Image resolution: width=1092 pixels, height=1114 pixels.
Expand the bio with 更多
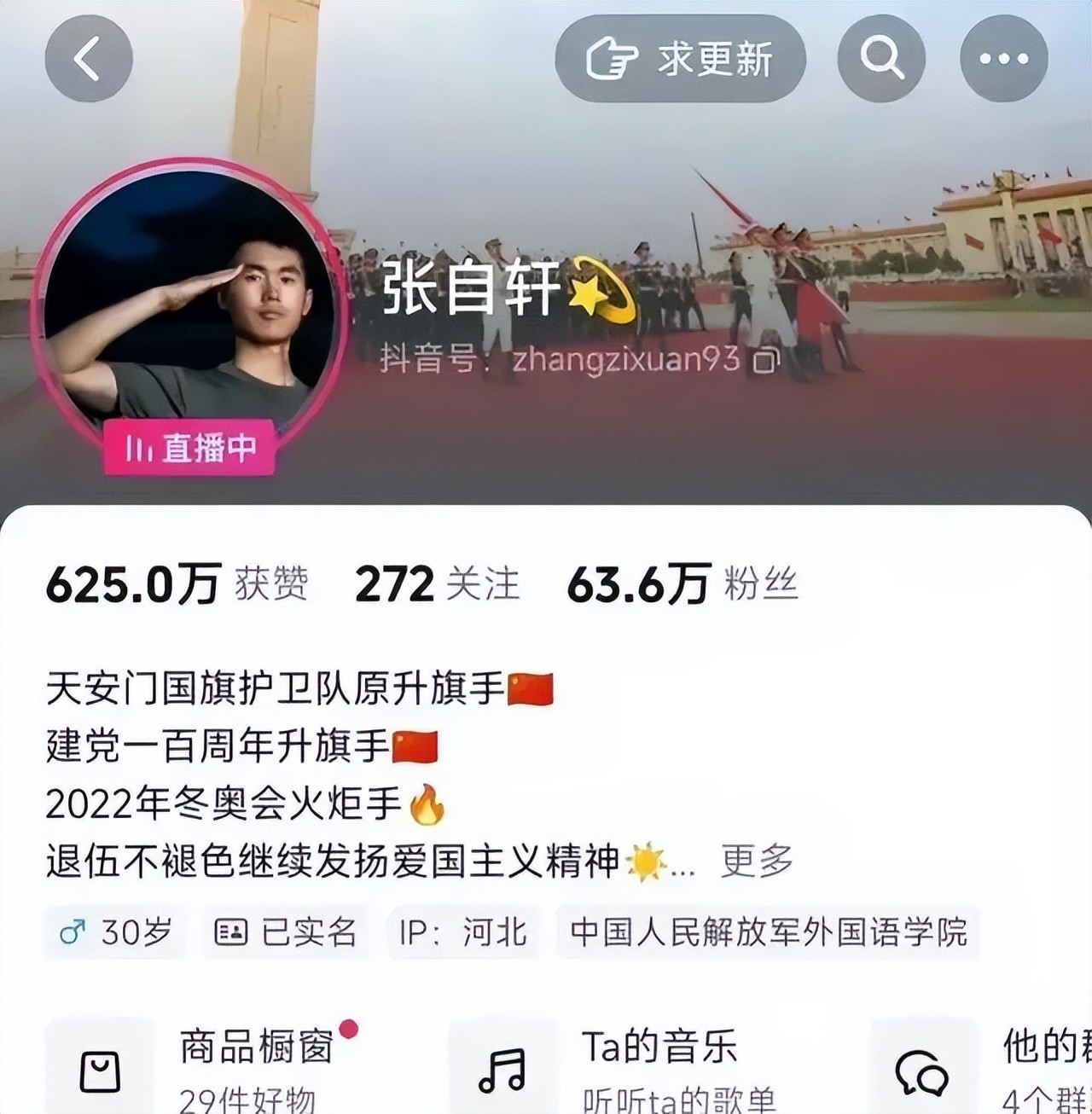[757, 862]
